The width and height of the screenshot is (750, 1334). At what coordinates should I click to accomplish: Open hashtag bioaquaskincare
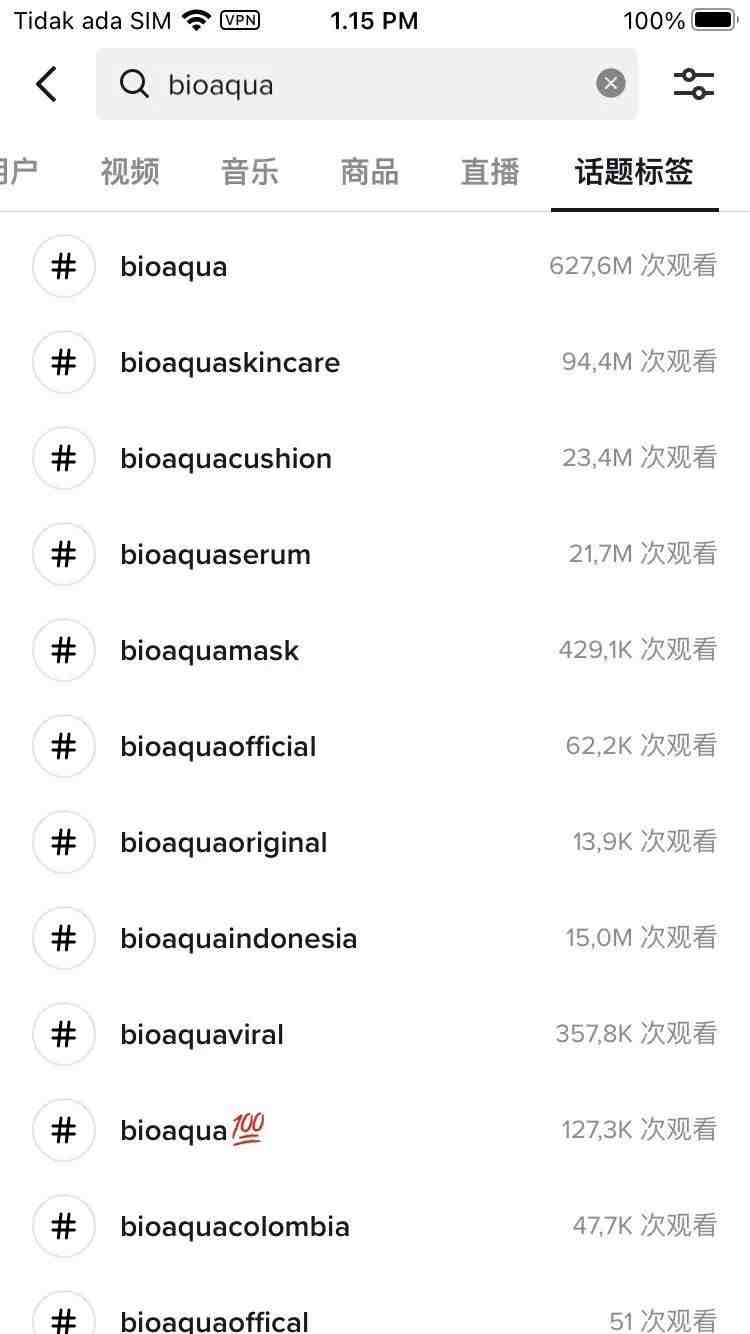[375, 362]
